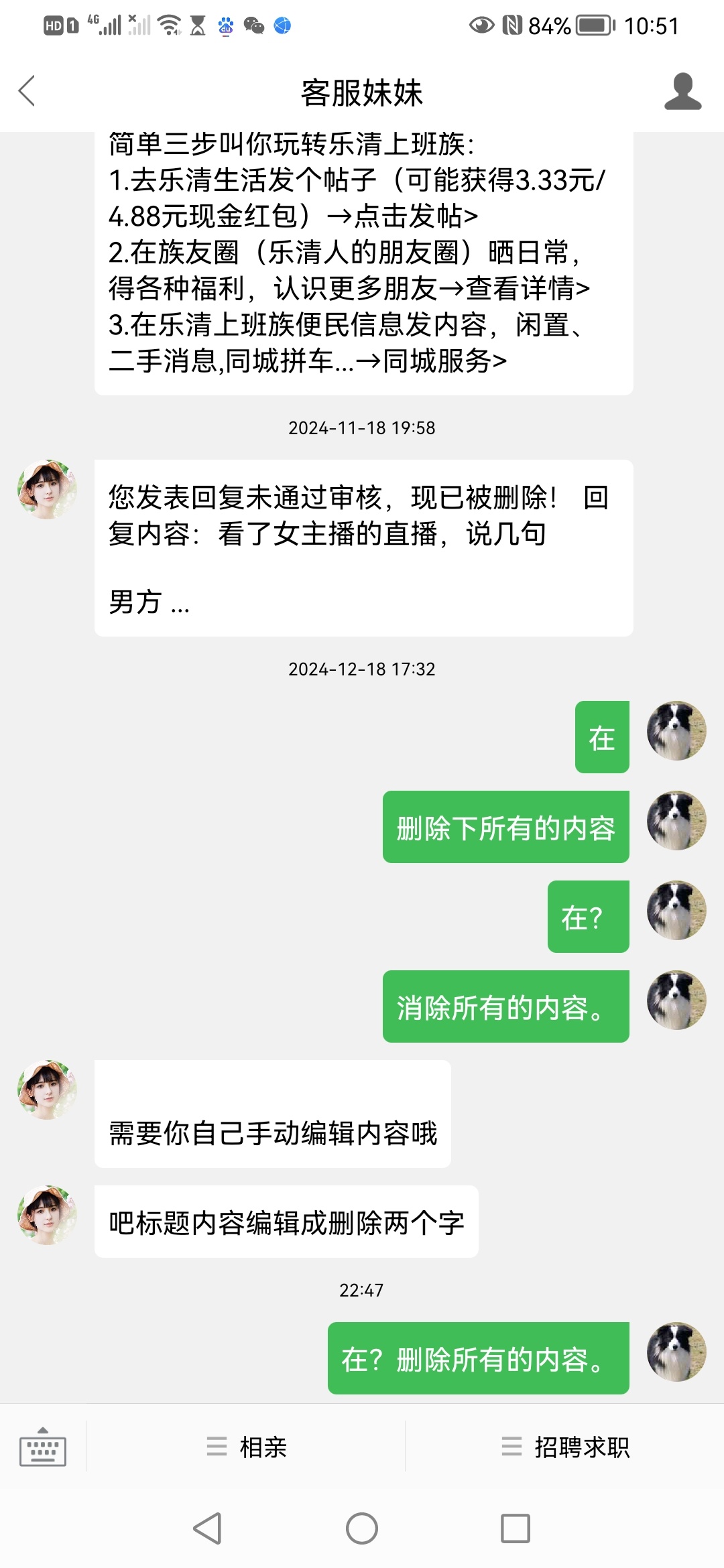
Task: Switch to keyboard input mode
Action: click(43, 1447)
